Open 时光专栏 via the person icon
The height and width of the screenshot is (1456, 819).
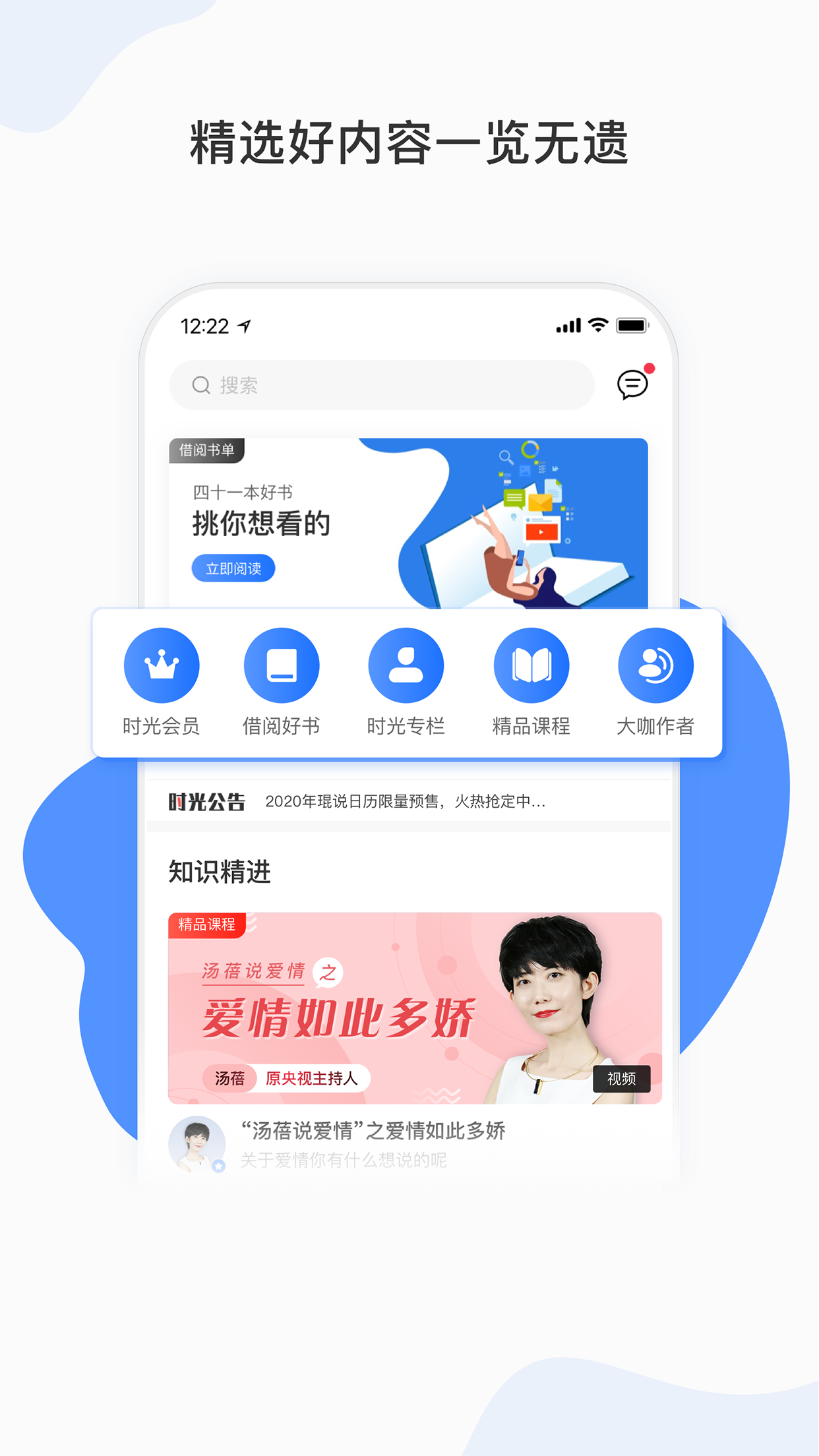coord(406,665)
